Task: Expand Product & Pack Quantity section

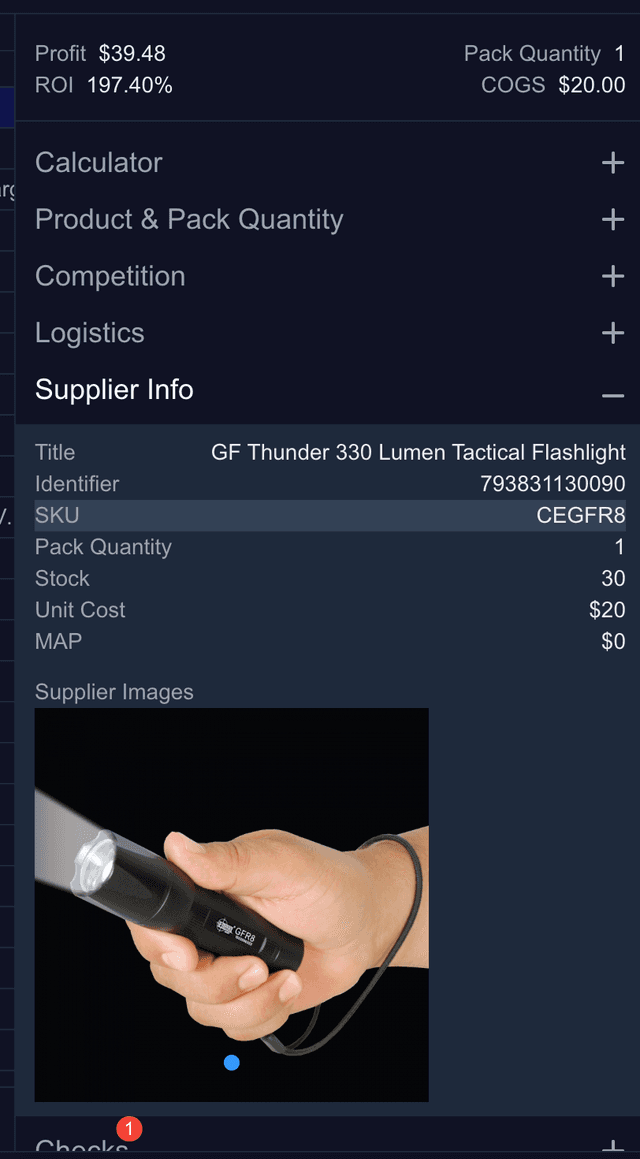Action: 612,220
